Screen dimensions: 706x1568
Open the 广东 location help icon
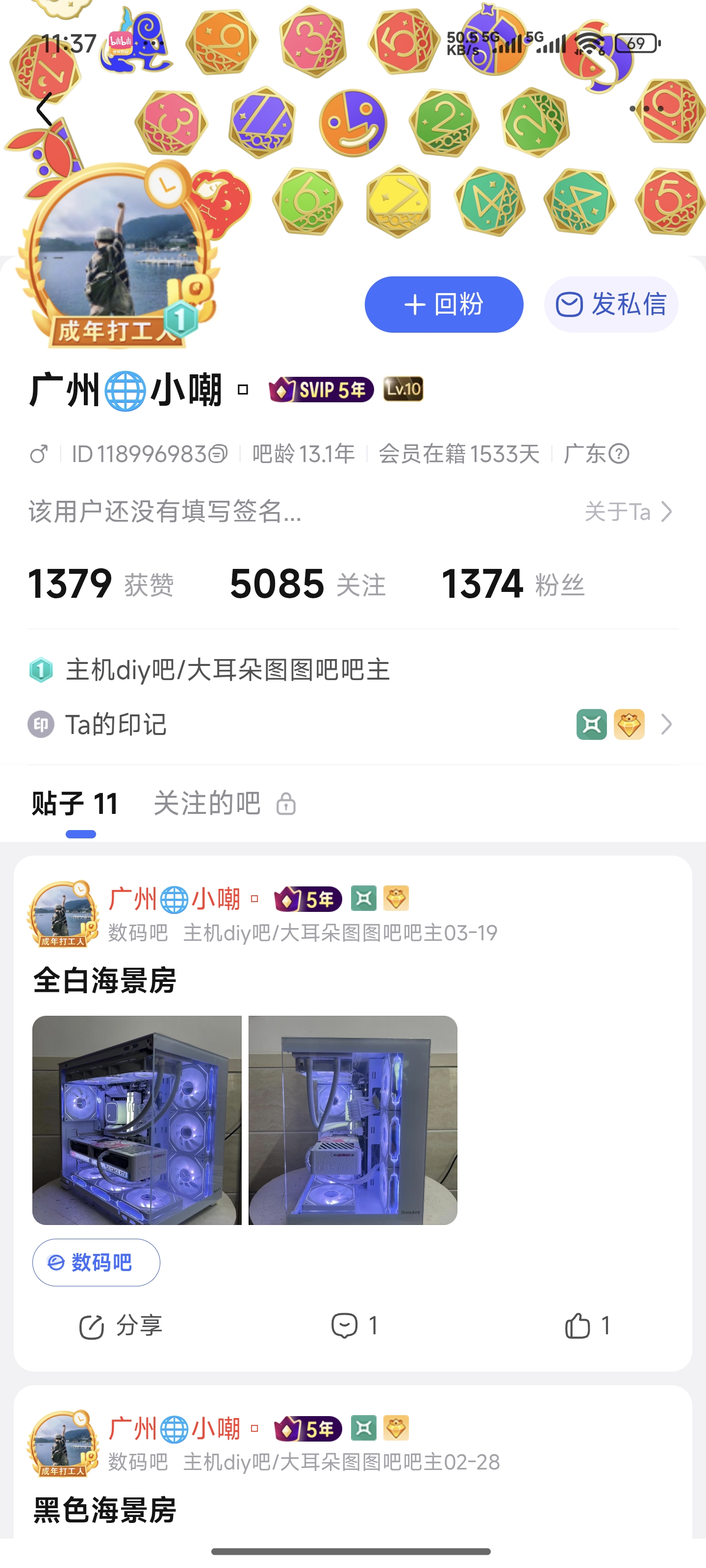[x=619, y=454]
